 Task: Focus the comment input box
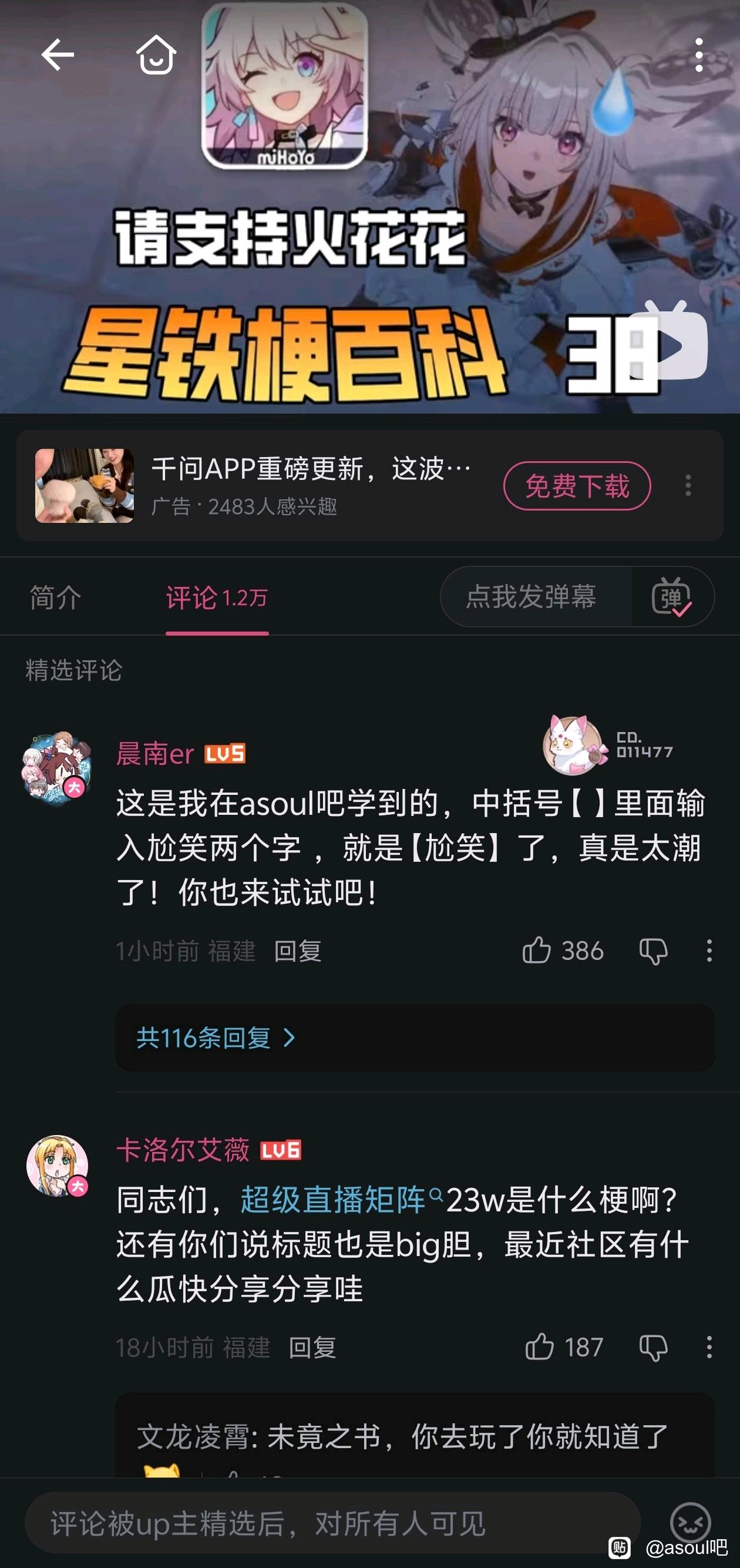point(332,1523)
